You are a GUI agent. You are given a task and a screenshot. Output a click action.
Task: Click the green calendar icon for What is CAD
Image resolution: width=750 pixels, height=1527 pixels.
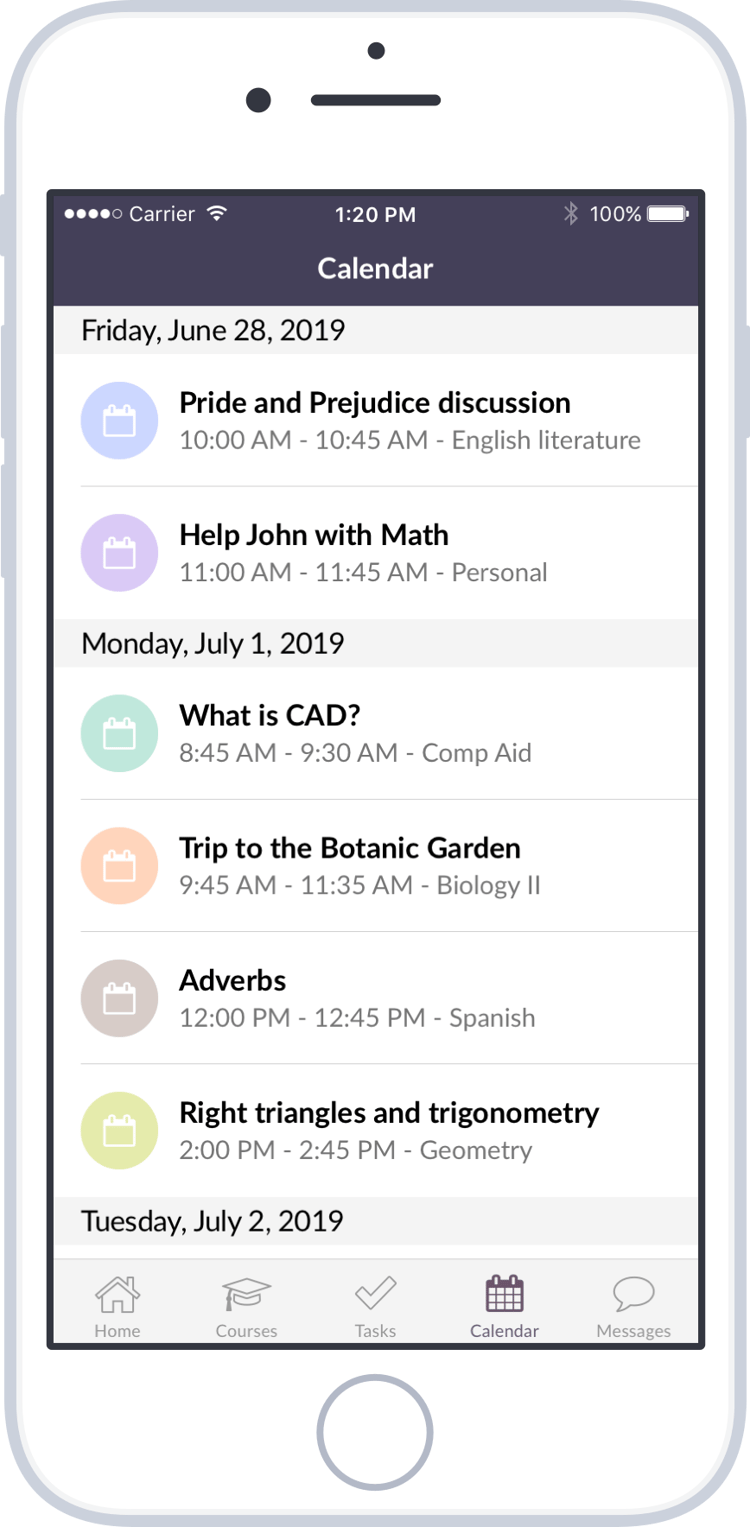point(119,733)
